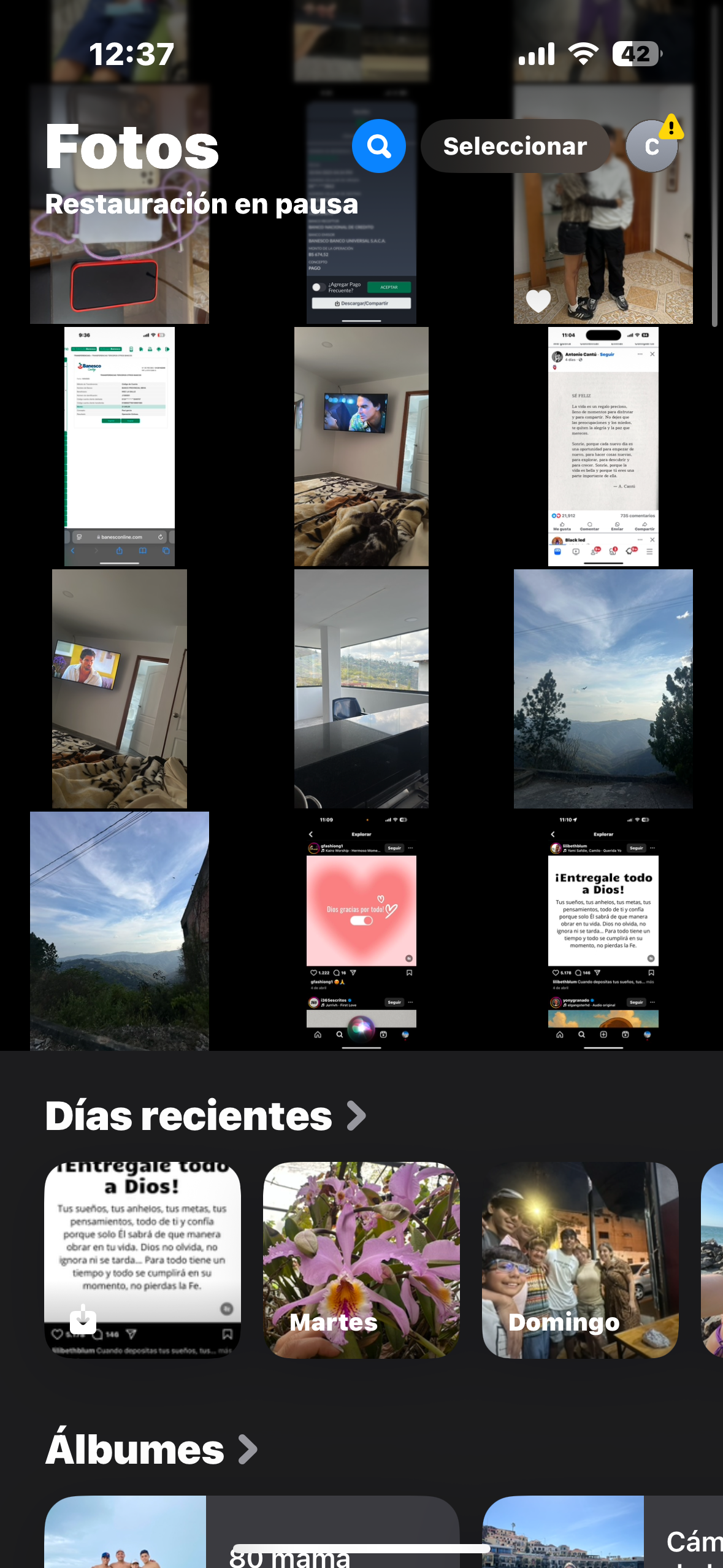View the Antonio Cantú quote screenshot

pyautogui.click(x=603, y=446)
